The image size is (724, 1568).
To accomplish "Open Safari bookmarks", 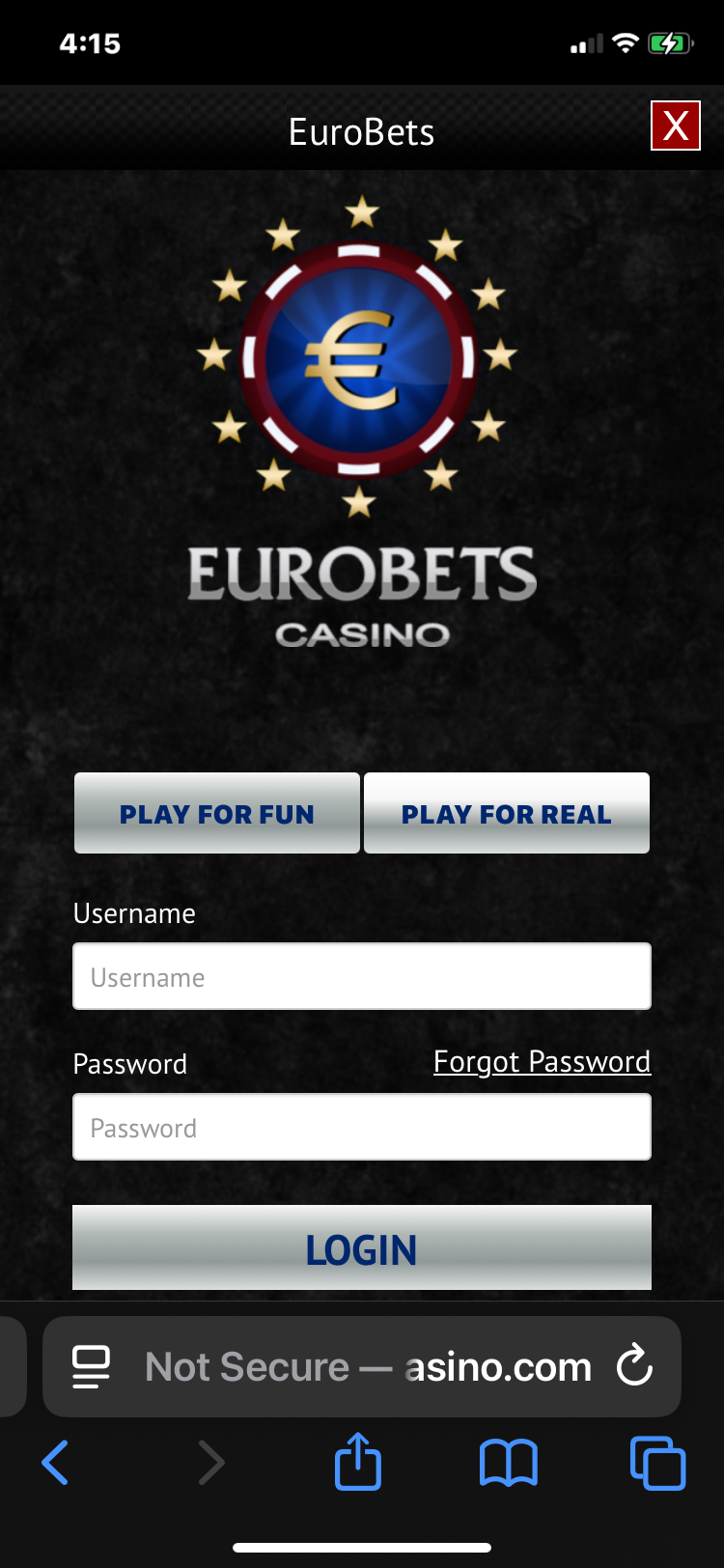I will [x=509, y=1462].
